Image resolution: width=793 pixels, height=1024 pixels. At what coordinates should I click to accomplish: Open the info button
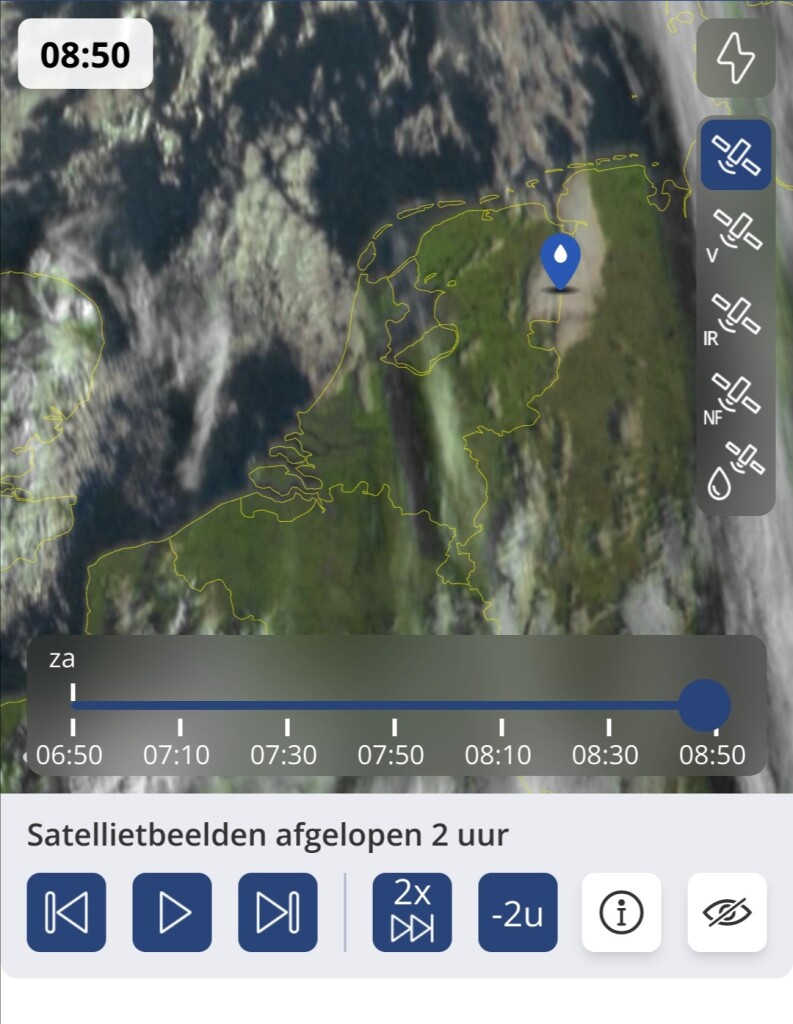point(621,912)
